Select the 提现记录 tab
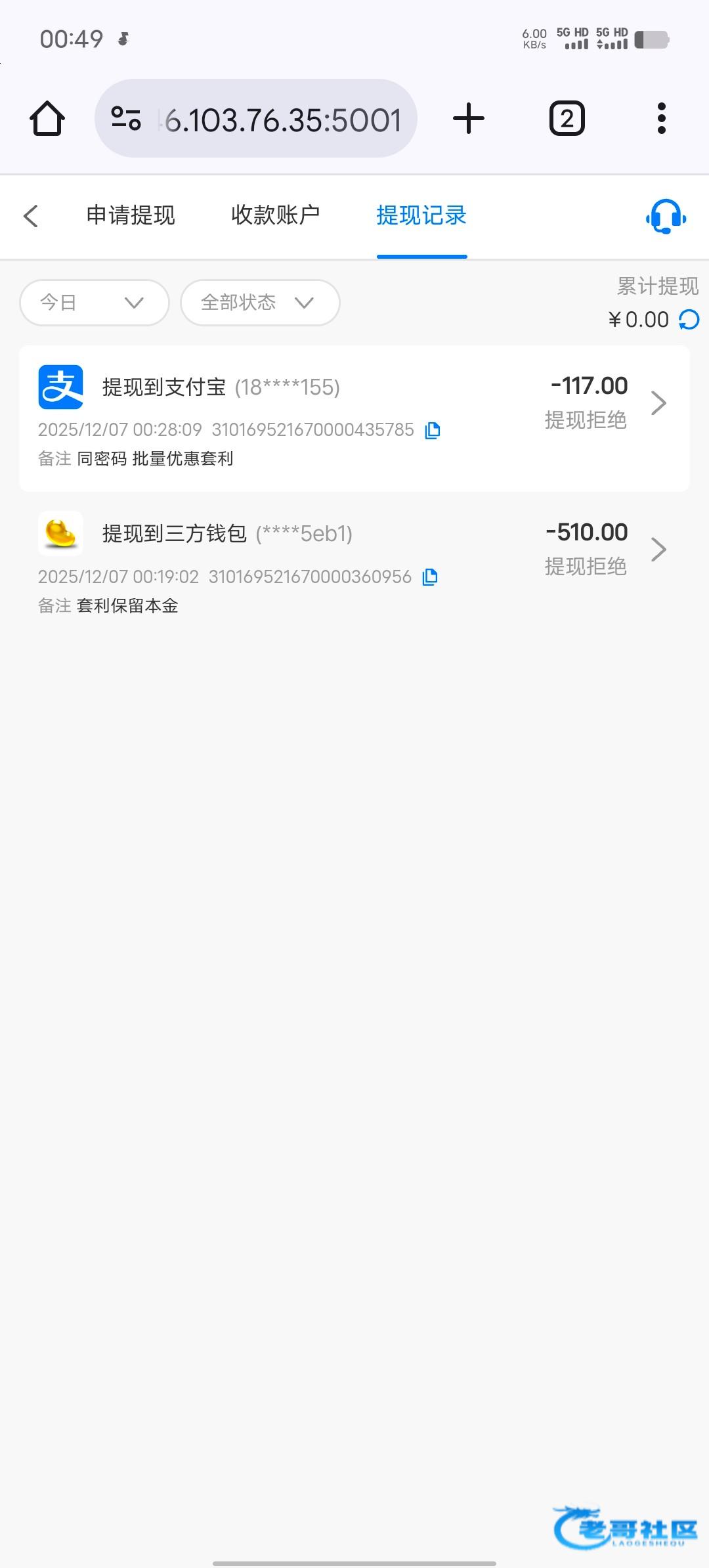 pyautogui.click(x=421, y=215)
